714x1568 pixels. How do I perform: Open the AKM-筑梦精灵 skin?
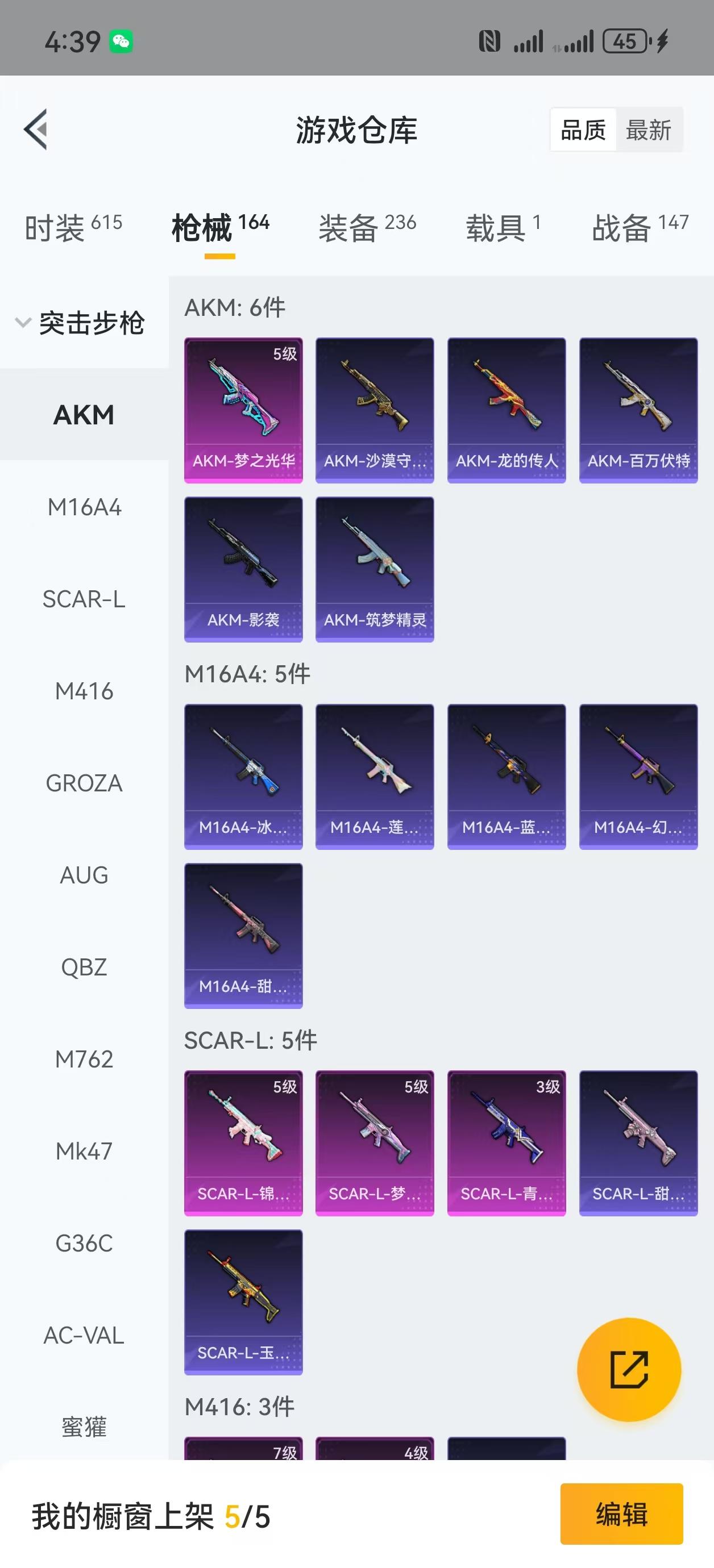coord(375,569)
